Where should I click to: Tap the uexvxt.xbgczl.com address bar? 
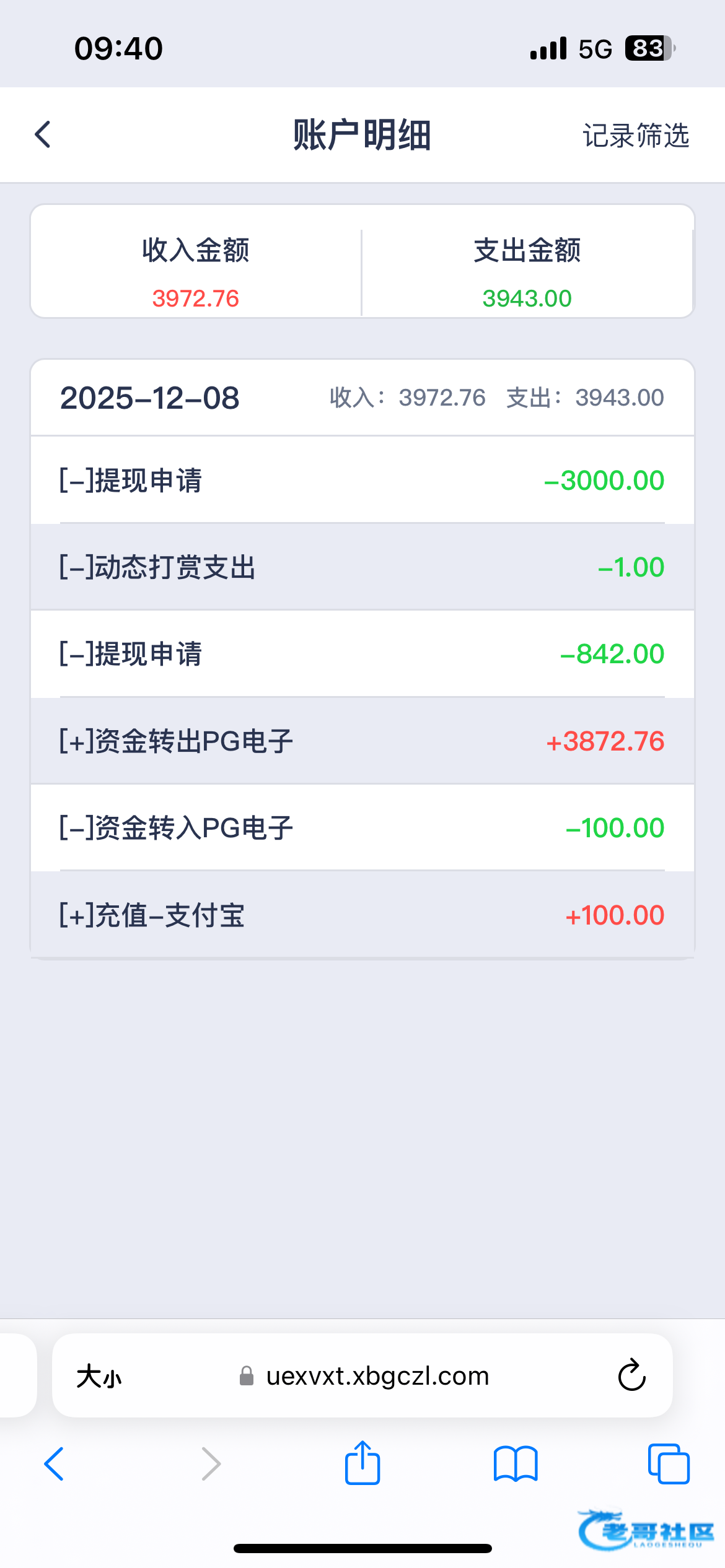[x=377, y=1376]
